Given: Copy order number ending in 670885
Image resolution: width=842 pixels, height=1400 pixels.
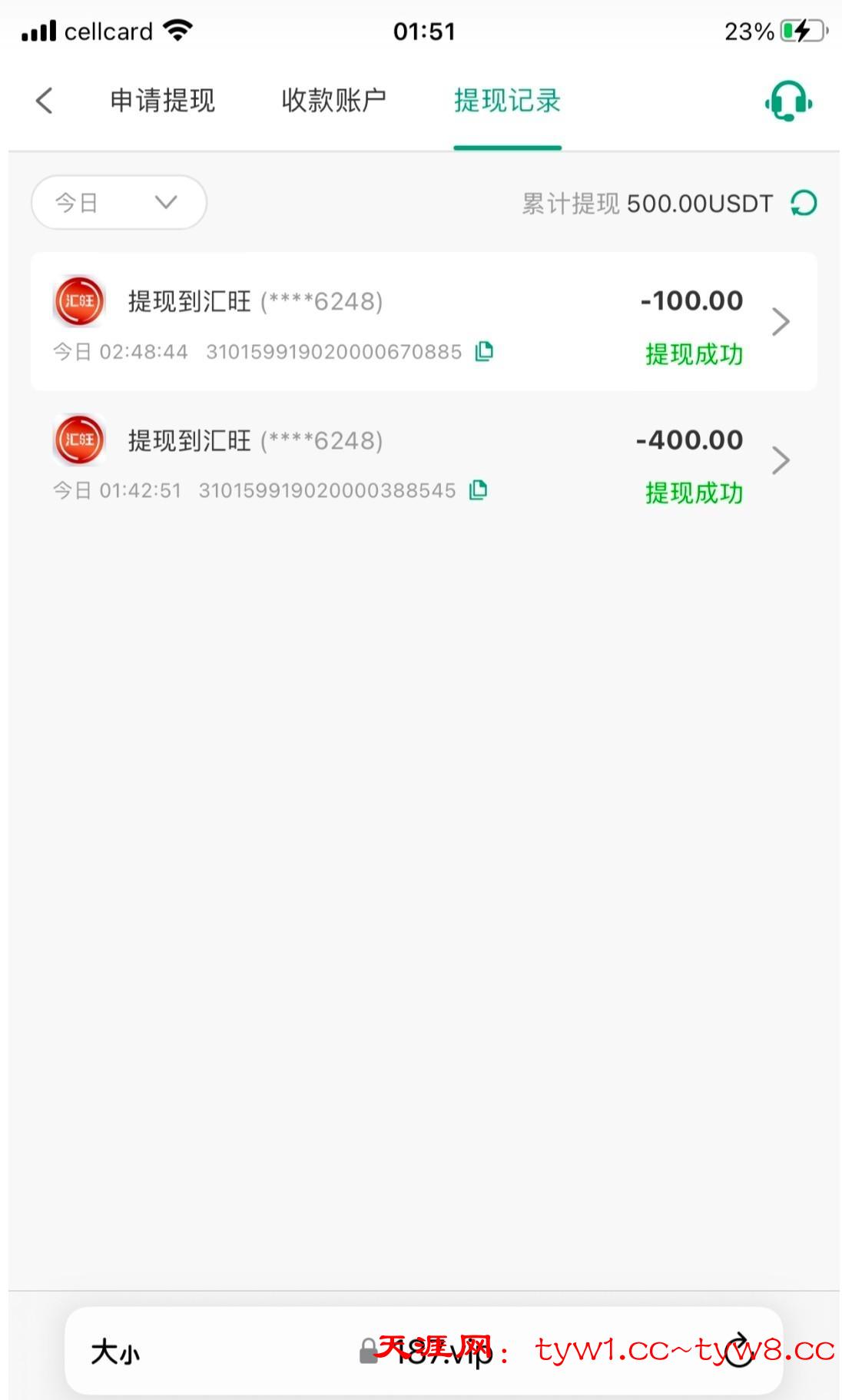Looking at the screenshot, I should coord(484,351).
